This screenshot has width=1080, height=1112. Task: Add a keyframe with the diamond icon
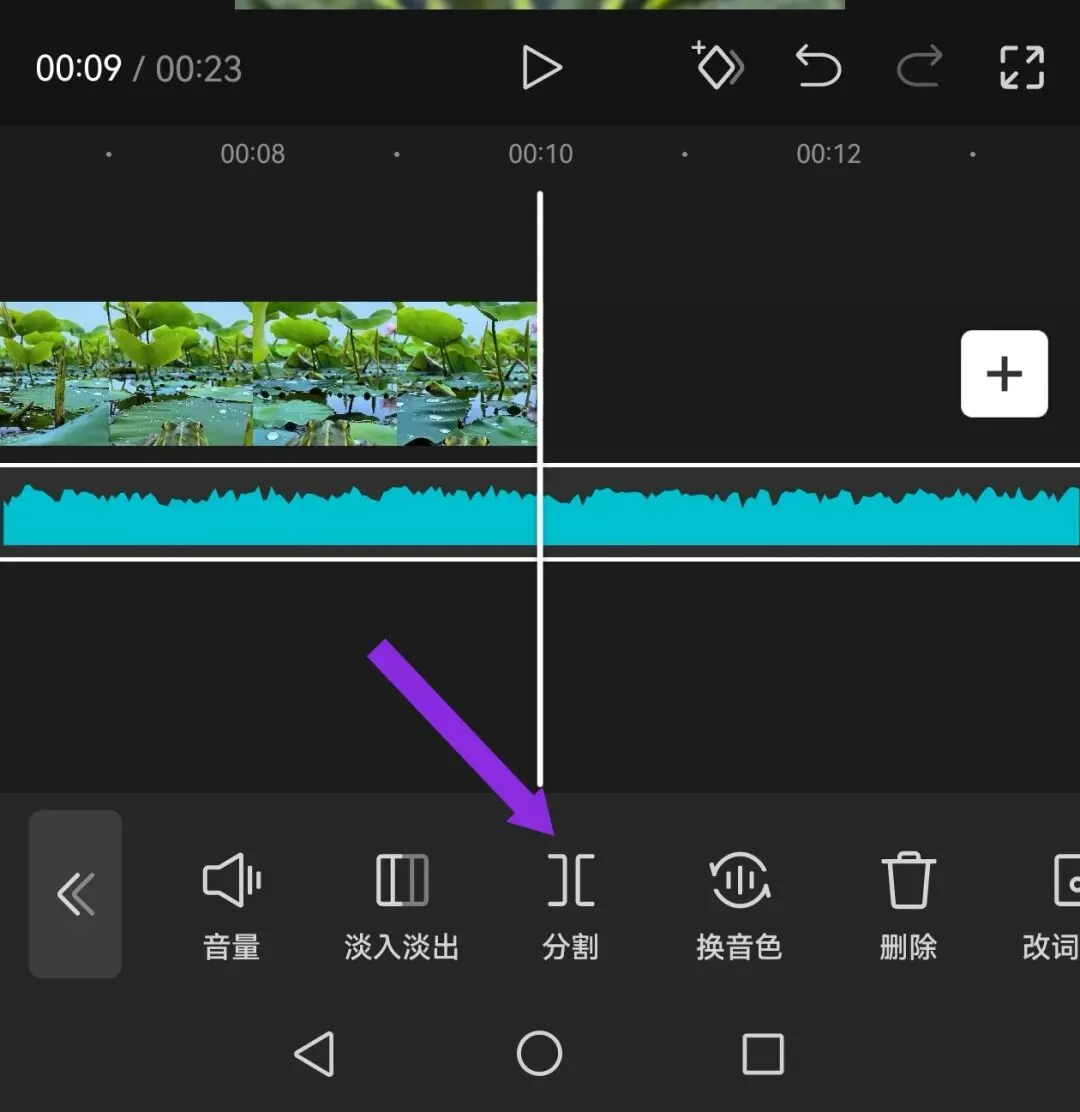point(717,65)
